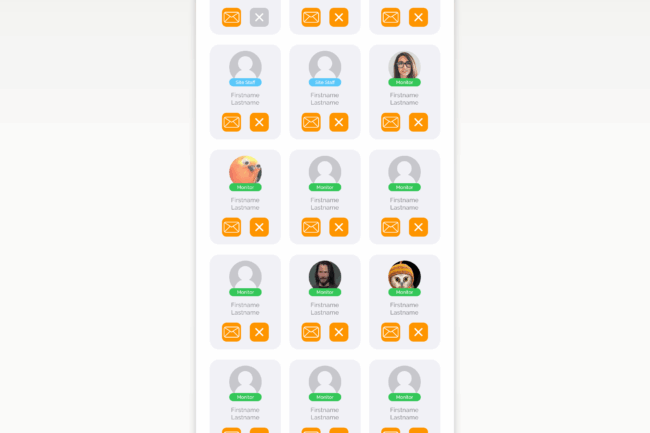Remove the owl avatar member
Viewport: 650px width, 433px height.
coord(418,332)
